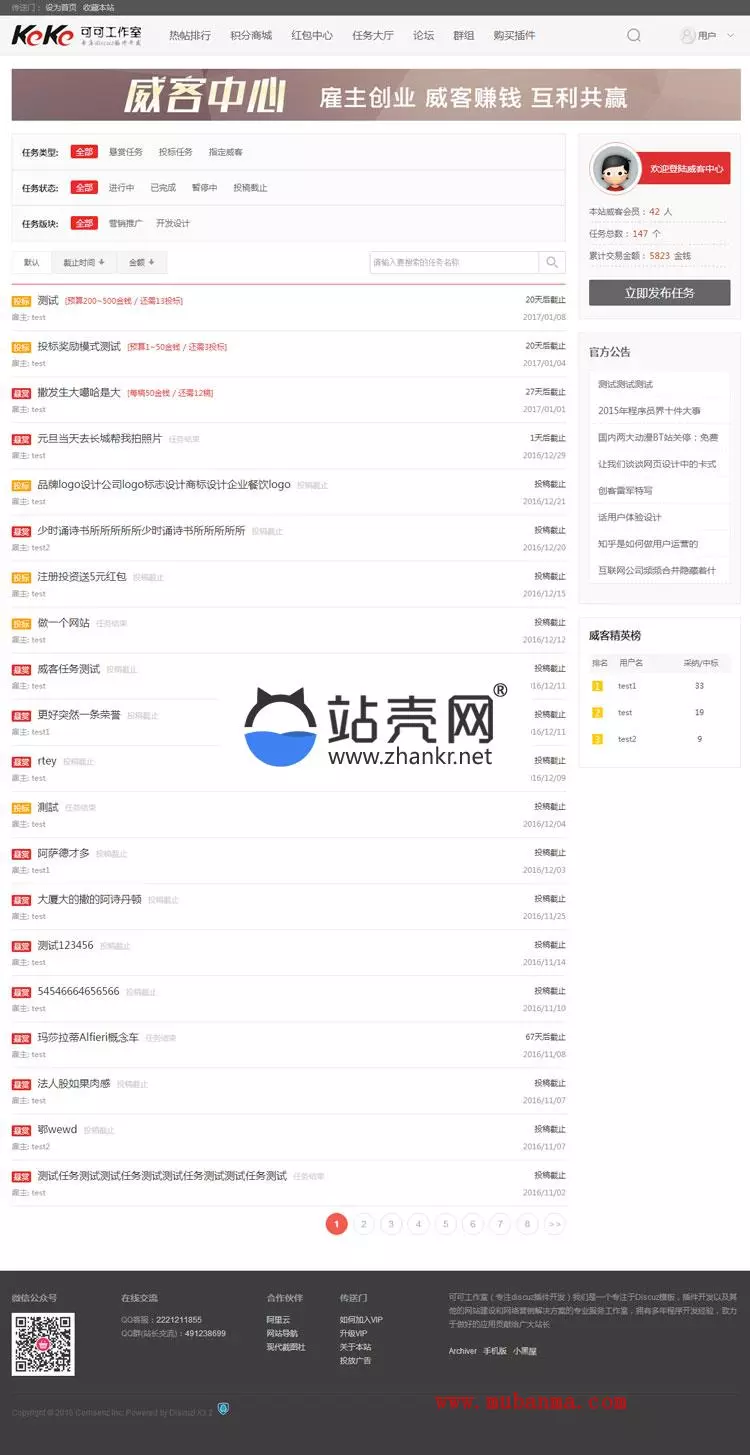The height and width of the screenshot is (1455, 750).
Task: Go to page 2 of the task list
Action: pos(364,1224)
